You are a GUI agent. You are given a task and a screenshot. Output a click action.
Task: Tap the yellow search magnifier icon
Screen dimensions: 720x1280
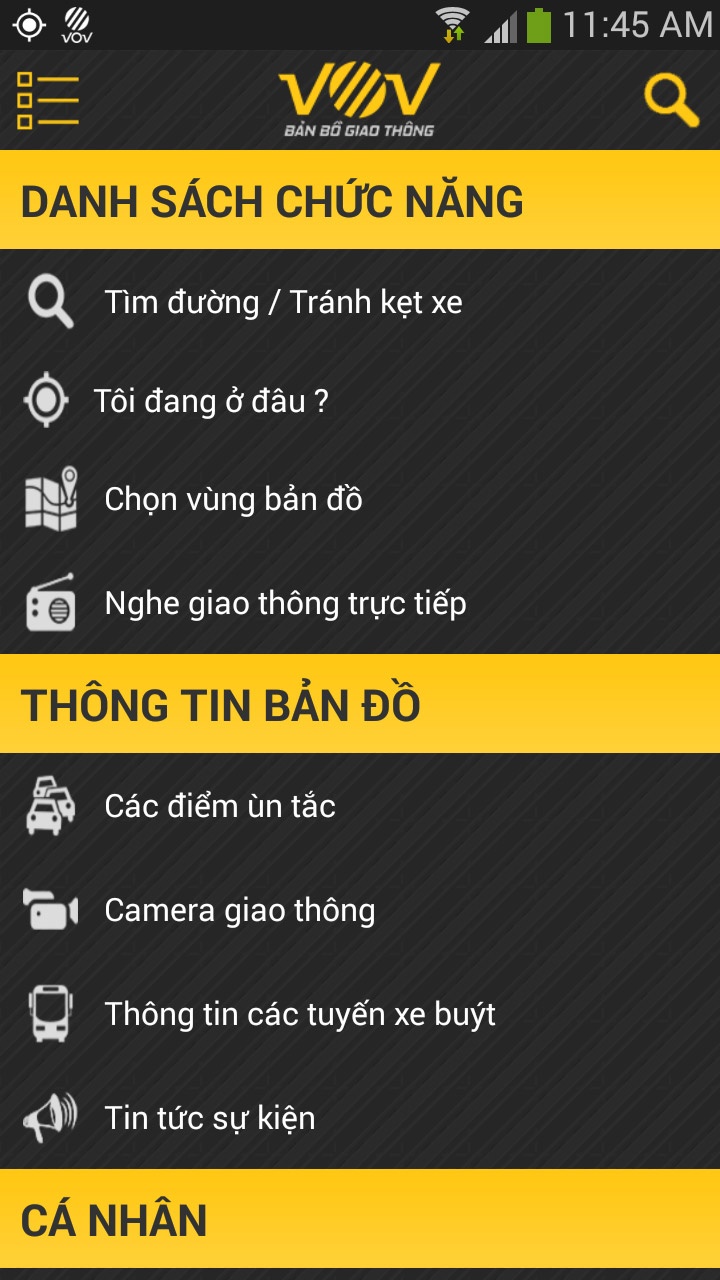[670, 101]
